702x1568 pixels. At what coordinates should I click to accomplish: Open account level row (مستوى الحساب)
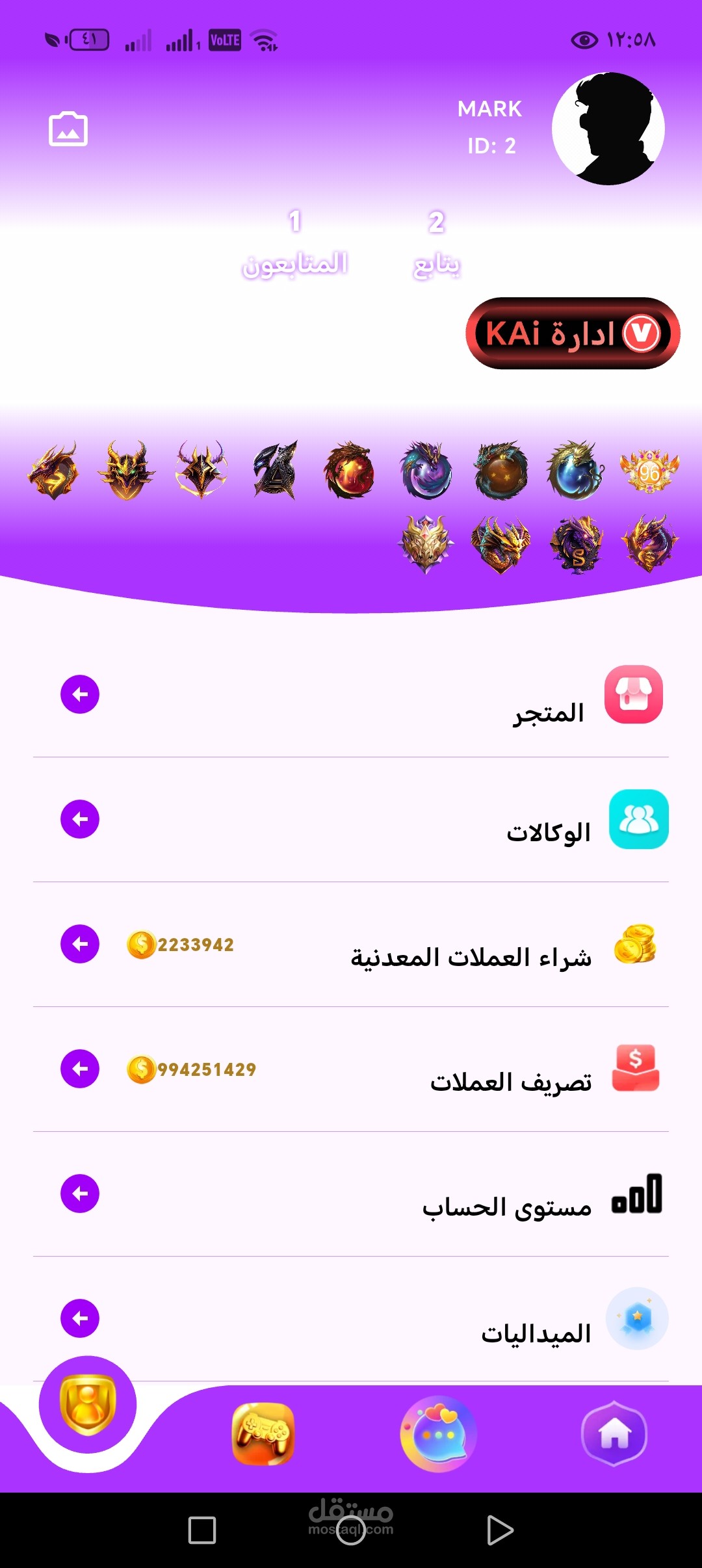click(x=351, y=1194)
